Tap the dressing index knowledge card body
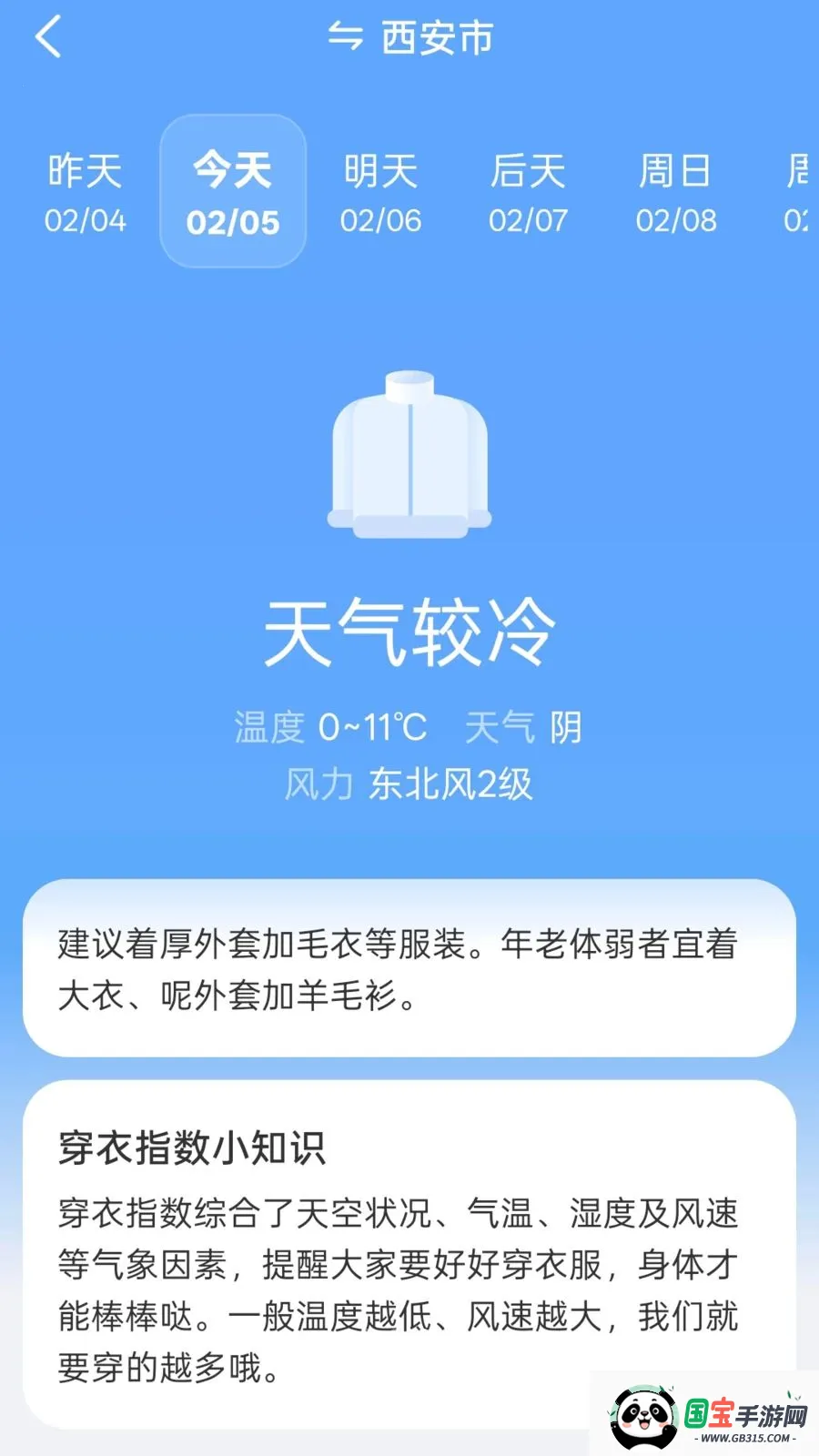This screenshot has height=1456, width=819. tap(400, 1283)
